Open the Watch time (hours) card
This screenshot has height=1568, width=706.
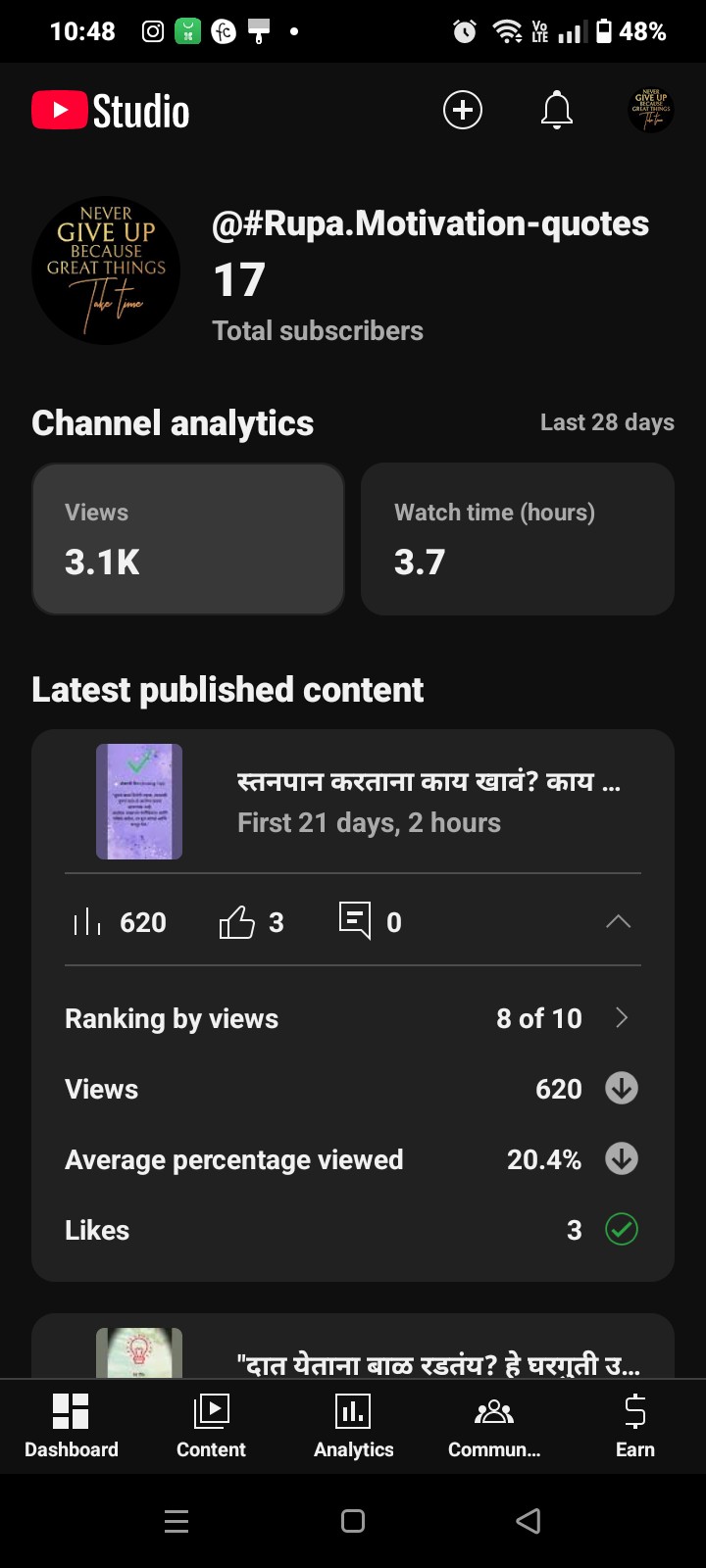(x=518, y=539)
